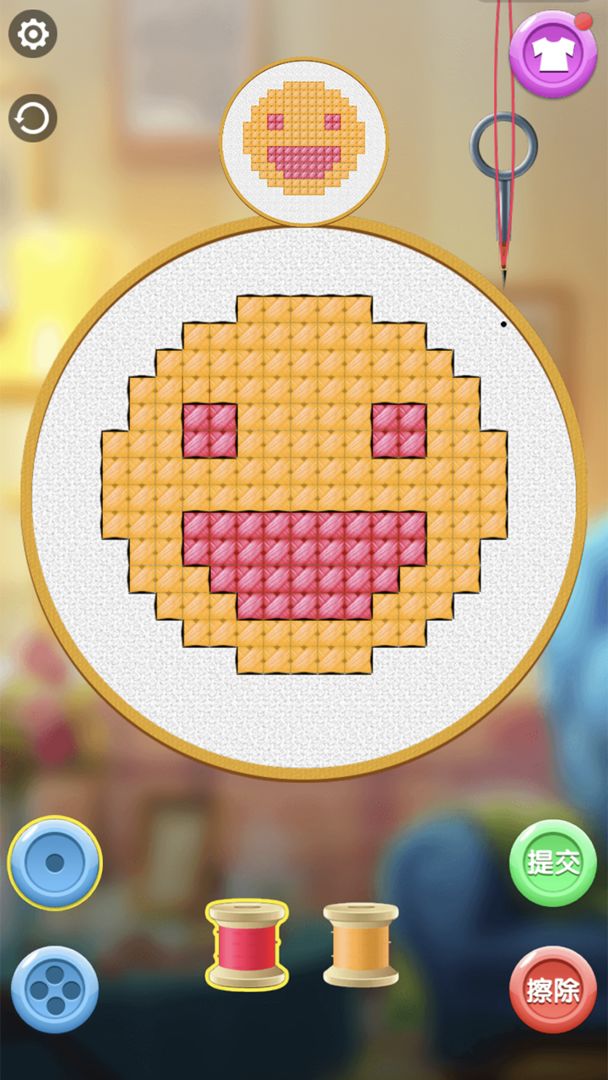Image resolution: width=608 pixels, height=1080 pixels.
Task: Select the single-hole blue button tool
Action: 55,862
